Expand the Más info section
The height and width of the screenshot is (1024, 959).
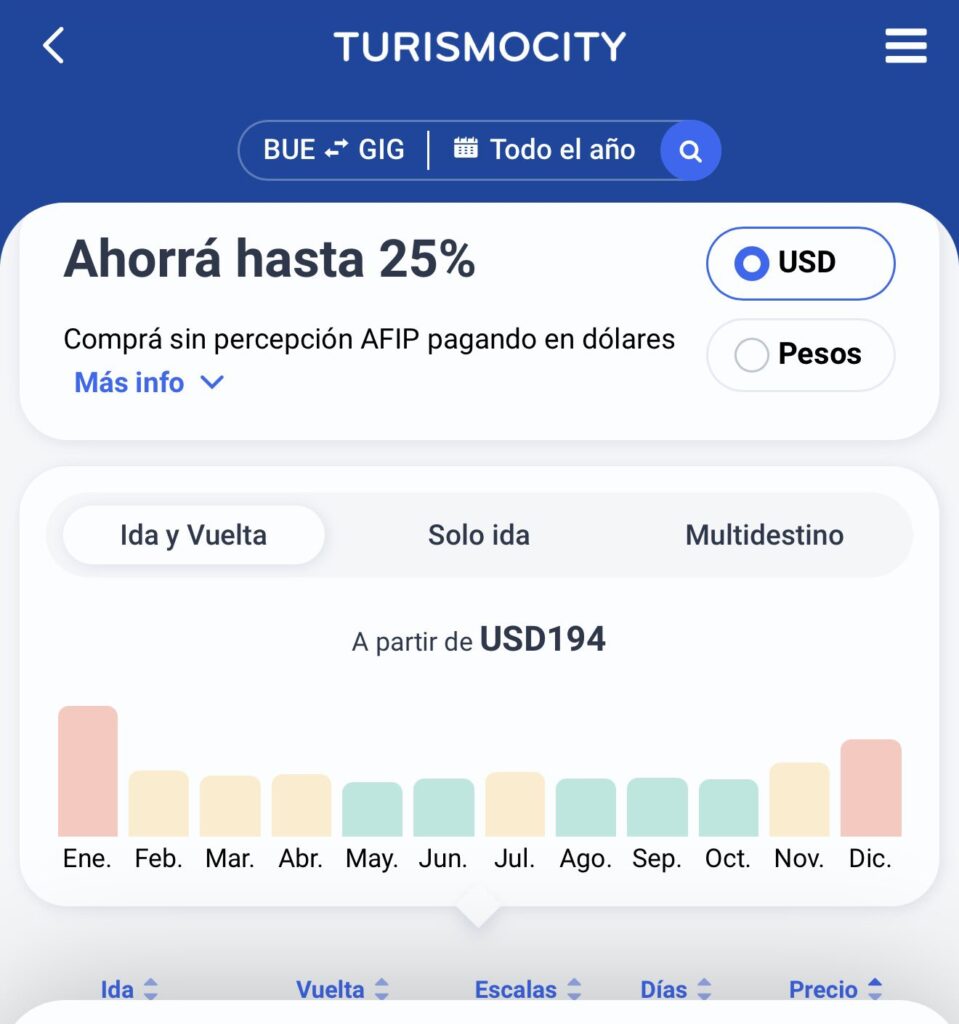coord(149,383)
